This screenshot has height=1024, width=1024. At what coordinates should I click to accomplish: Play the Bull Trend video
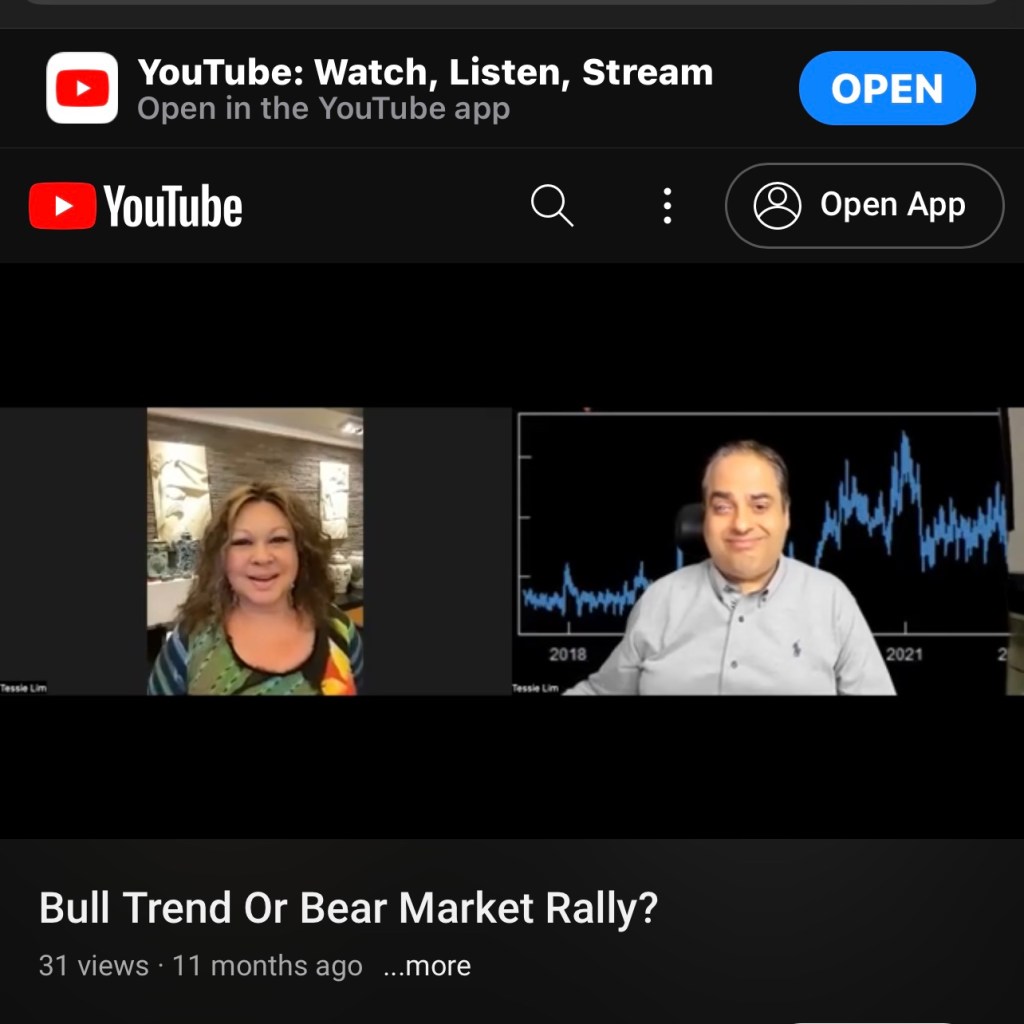tap(512, 550)
